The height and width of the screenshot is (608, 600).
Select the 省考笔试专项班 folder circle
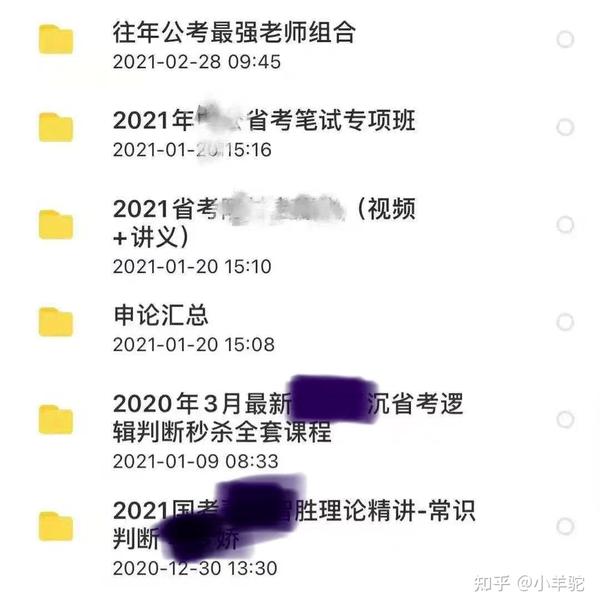tap(565, 128)
